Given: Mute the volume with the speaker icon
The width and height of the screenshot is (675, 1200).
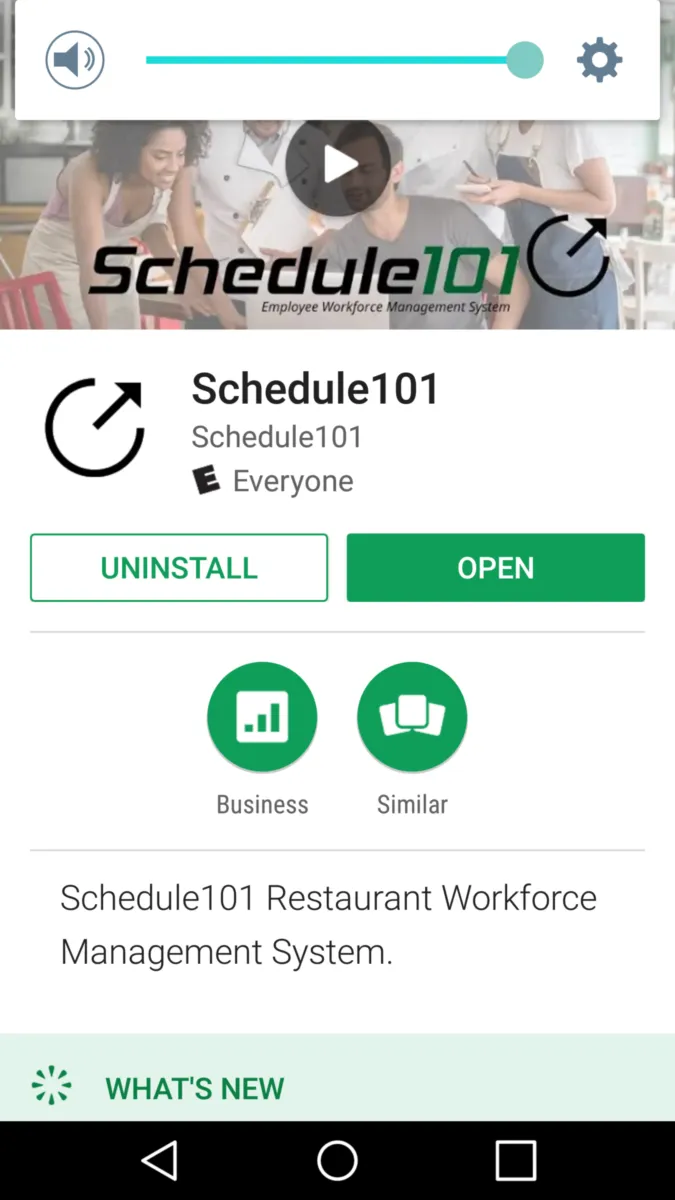Looking at the screenshot, I should click(75, 60).
